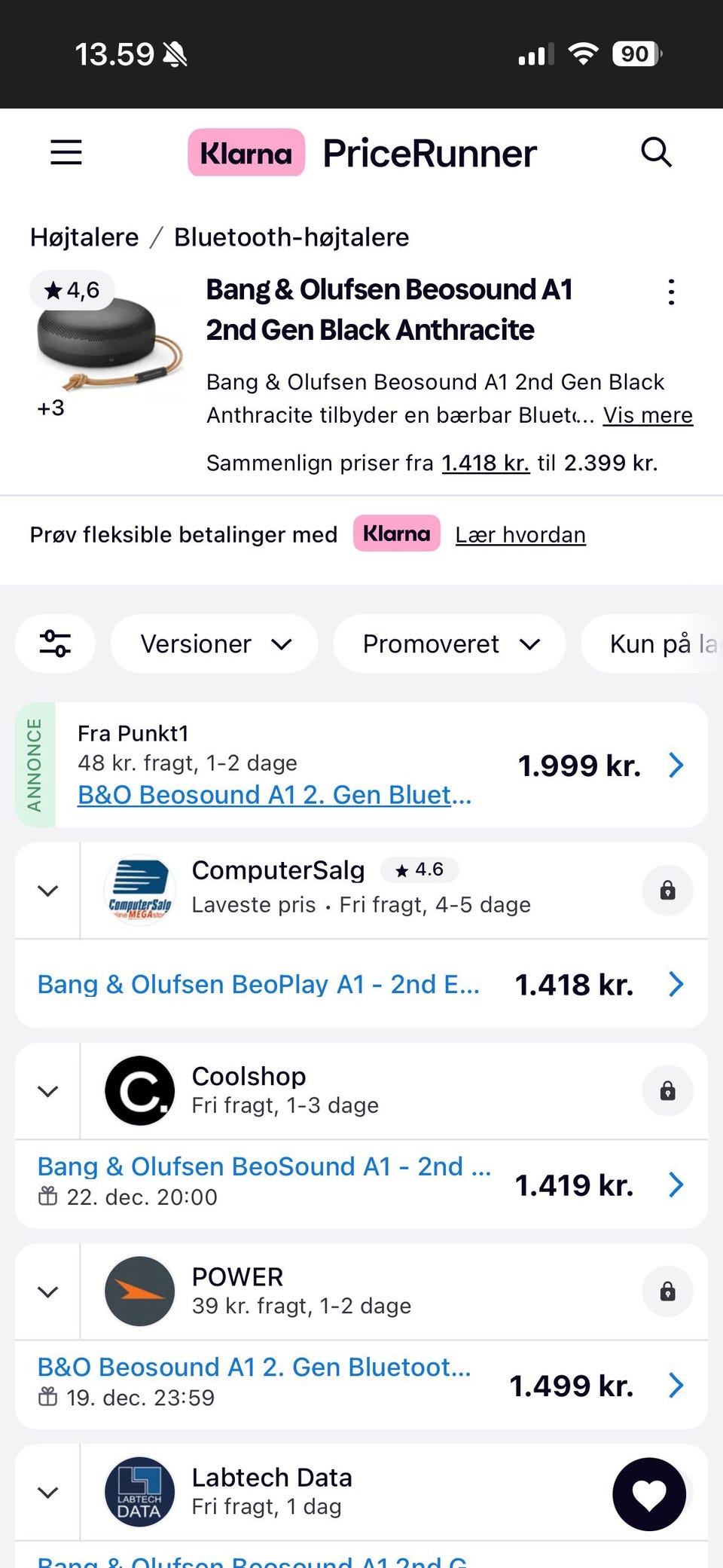Click the PriceRunner logo

pyautogui.click(x=429, y=152)
